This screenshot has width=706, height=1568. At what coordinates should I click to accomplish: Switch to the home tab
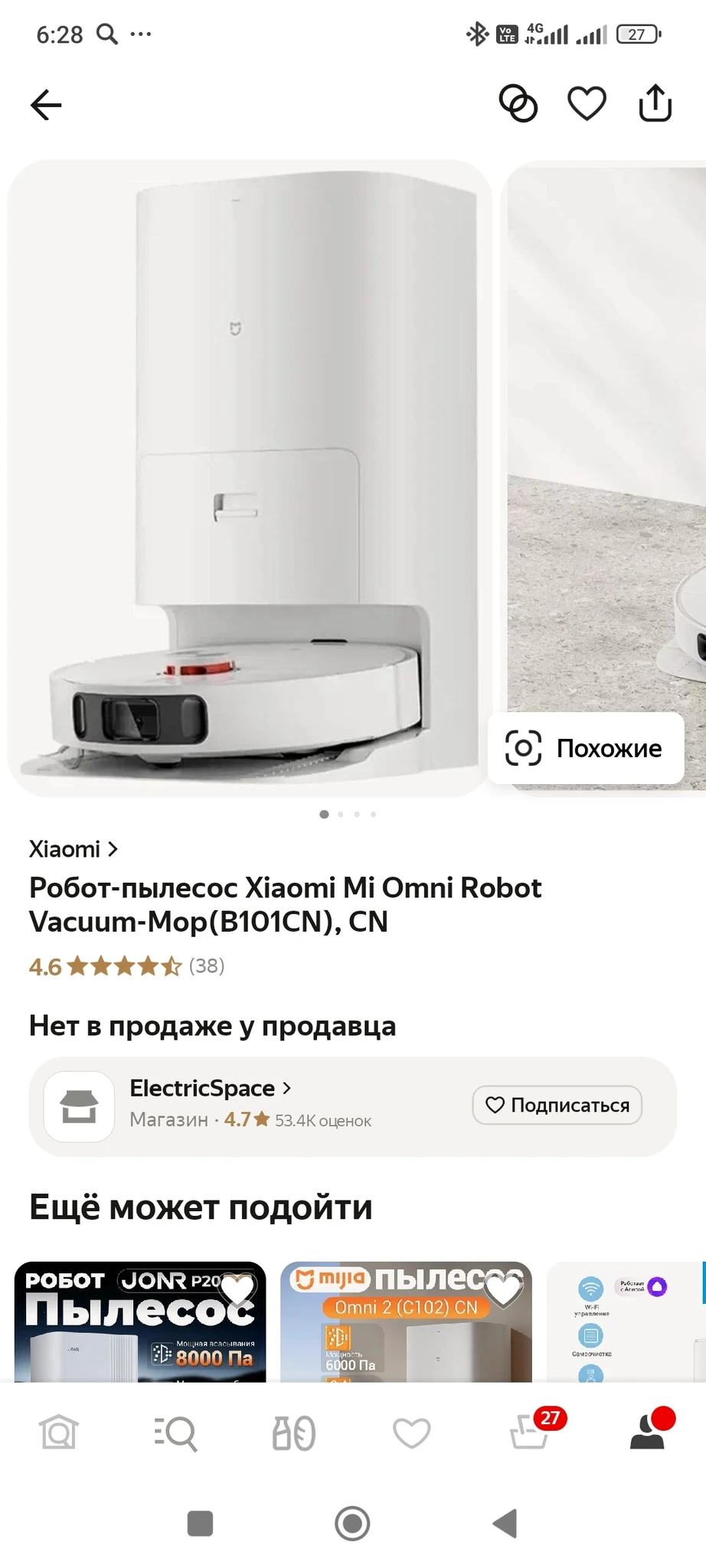click(x=59, y=1432)
